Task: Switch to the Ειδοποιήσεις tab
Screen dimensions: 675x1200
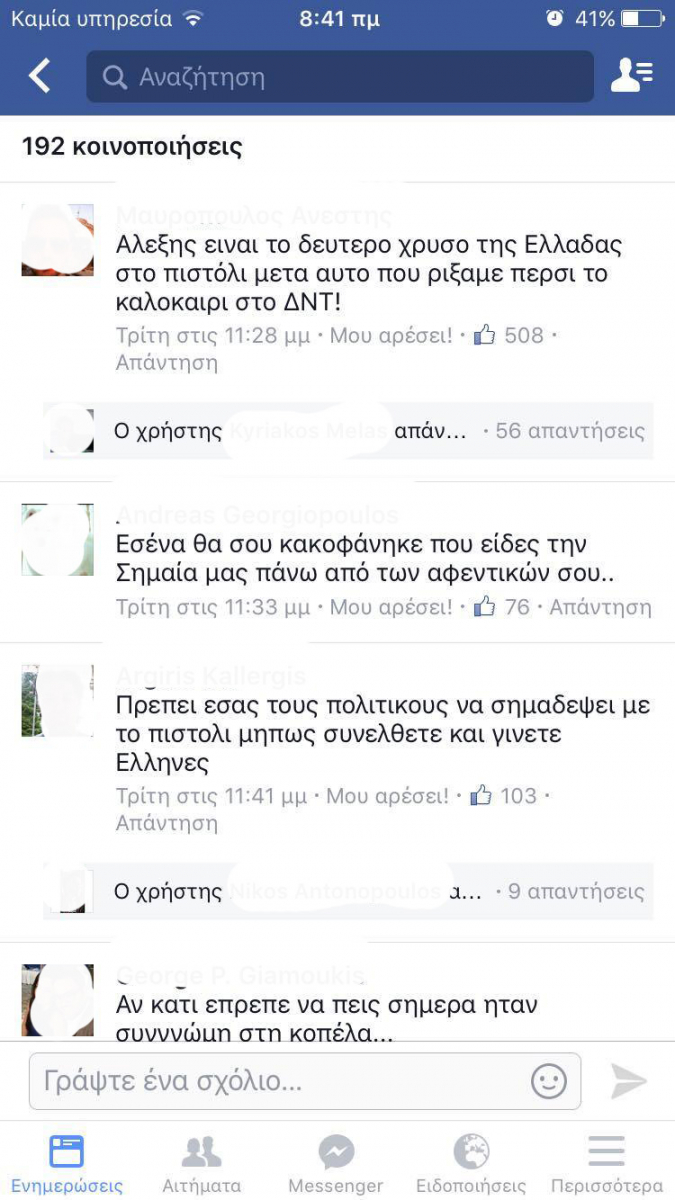Action: click(470, 1165)
